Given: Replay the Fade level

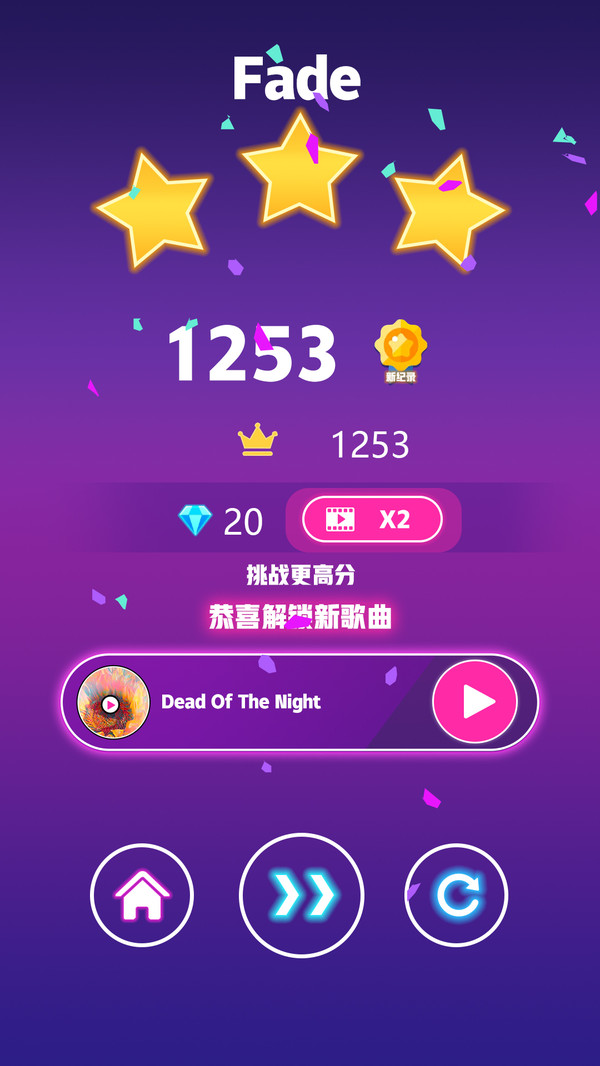Looking at the screenshot, I should click(457, 895).
